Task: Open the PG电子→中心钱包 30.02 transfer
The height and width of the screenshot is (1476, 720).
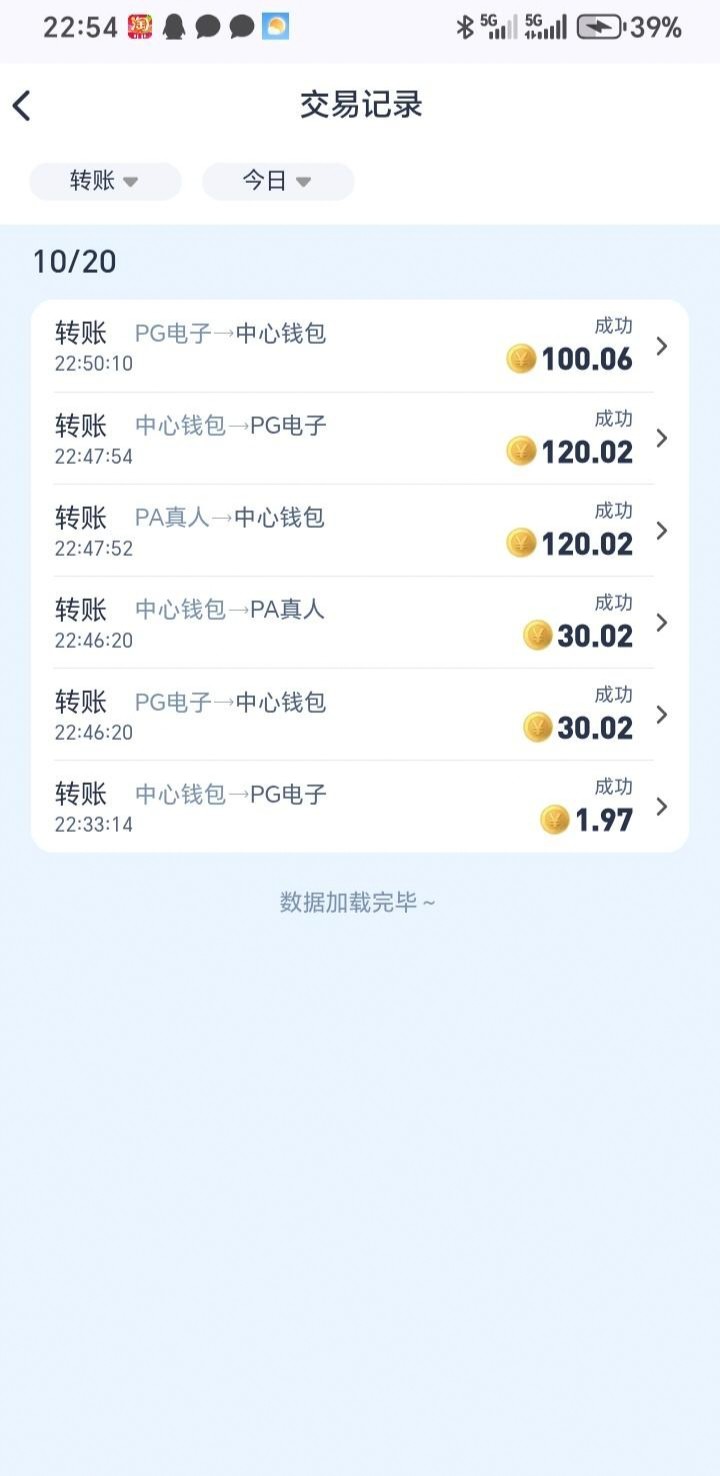Action: coord(360,714)
